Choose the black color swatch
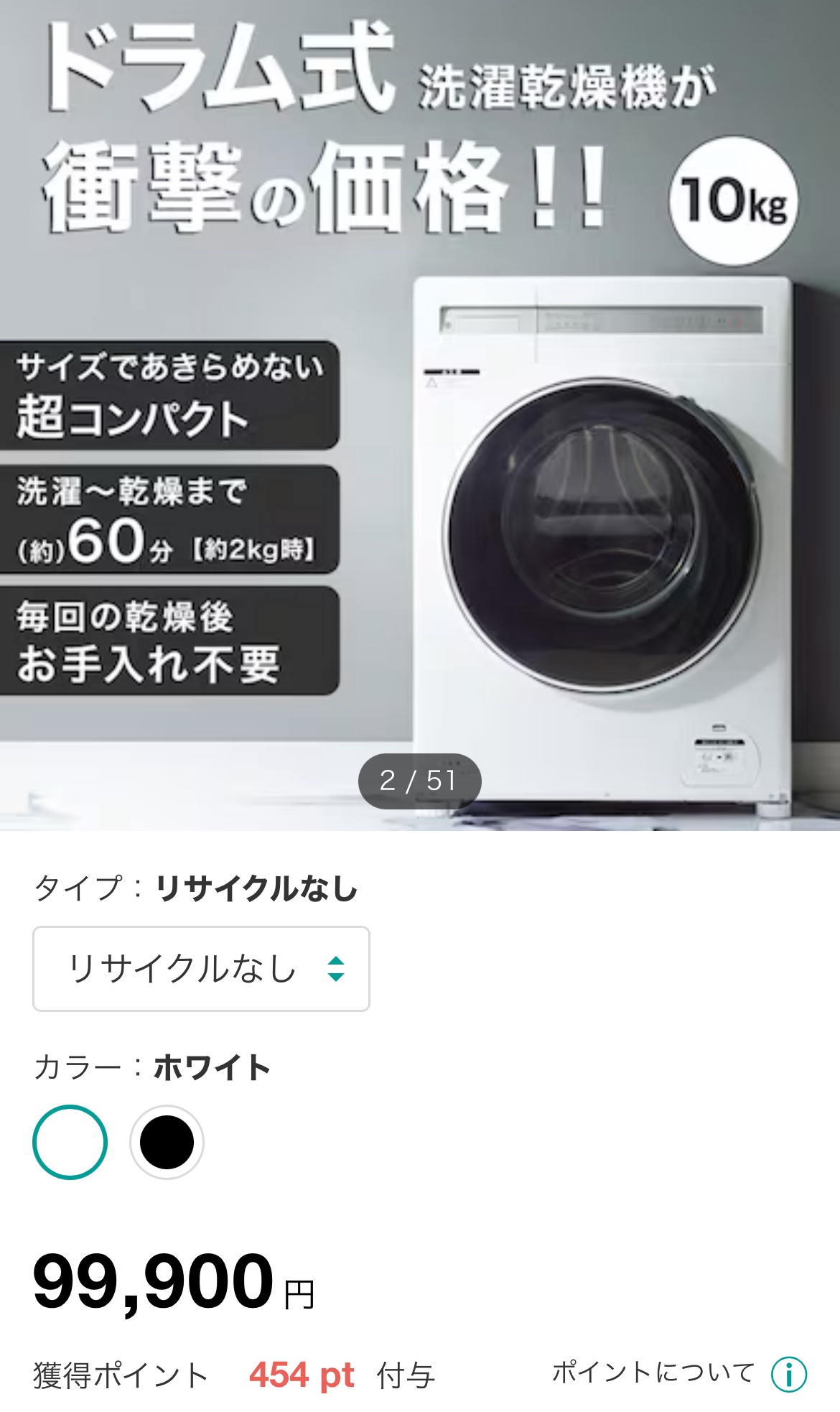Screen dimensions: 840x1412 click(x=167, y=1141)
